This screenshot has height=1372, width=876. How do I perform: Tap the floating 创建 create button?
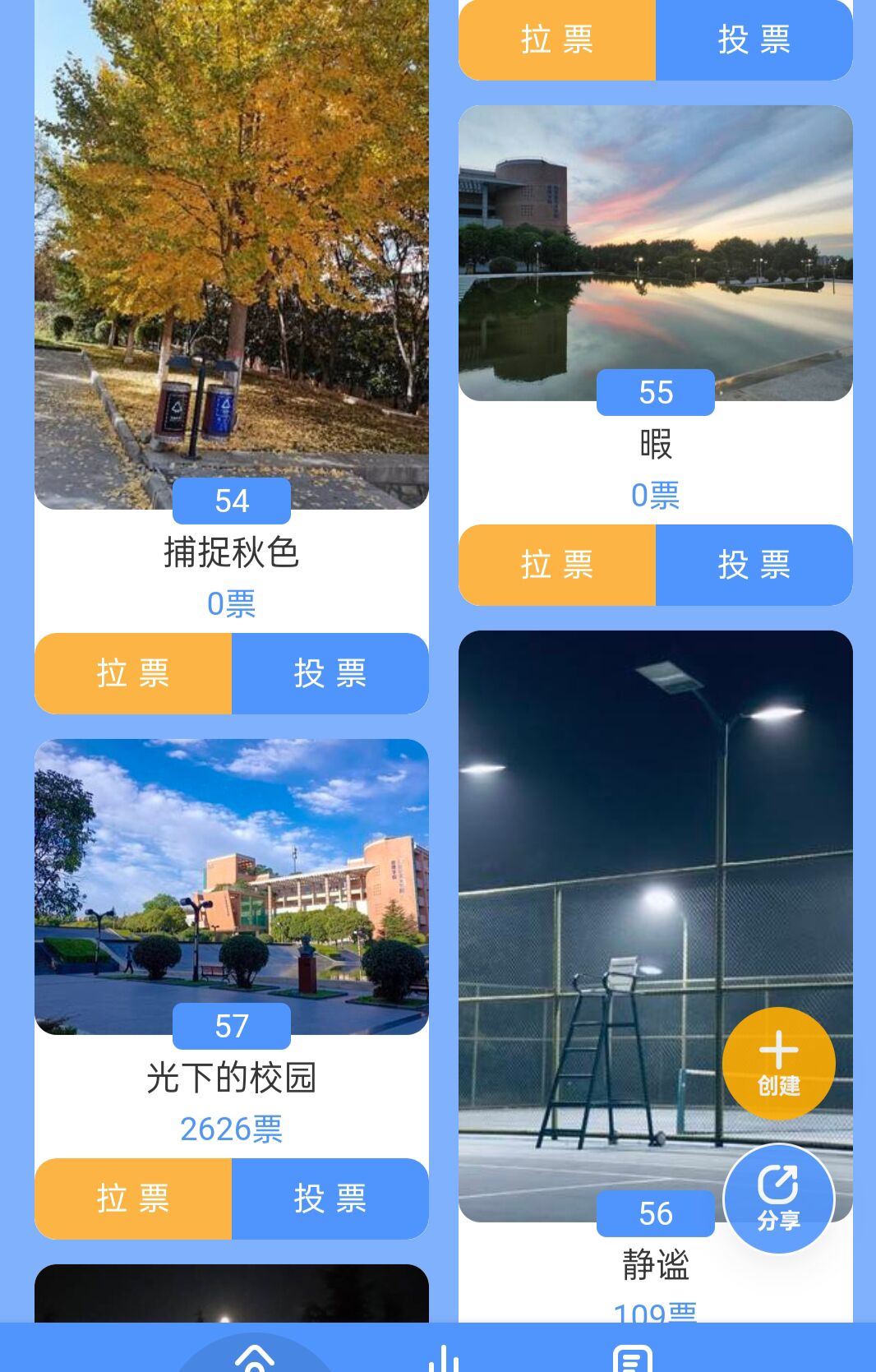(778, 1063)
